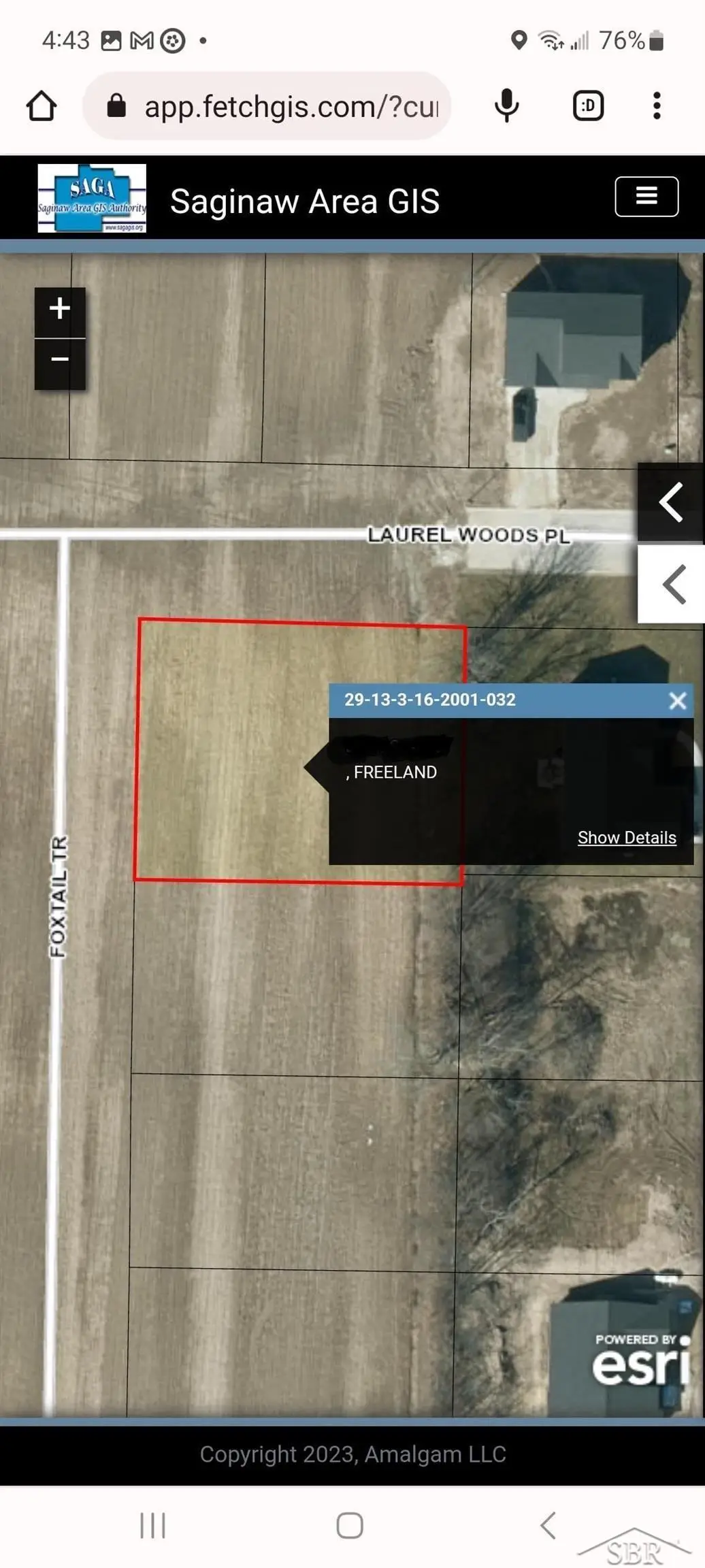Viewport: 705px width, 1568px height.
Task: Dismiss parcel popup with the X
Action: 677,701
